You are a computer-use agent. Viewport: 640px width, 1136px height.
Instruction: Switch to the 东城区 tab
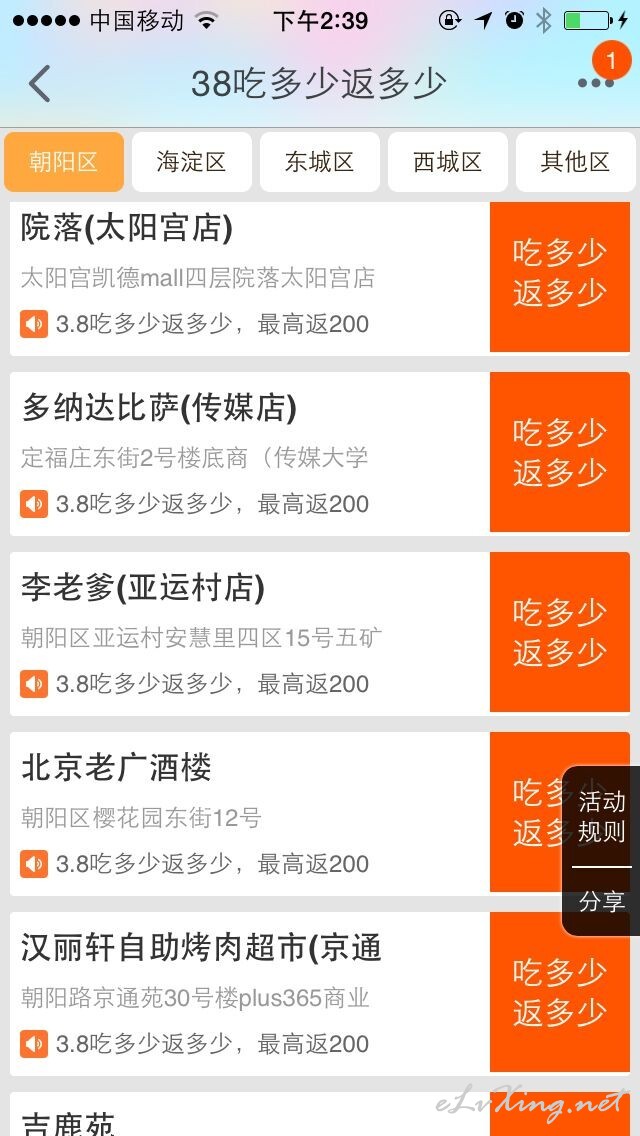pos(320,162)
